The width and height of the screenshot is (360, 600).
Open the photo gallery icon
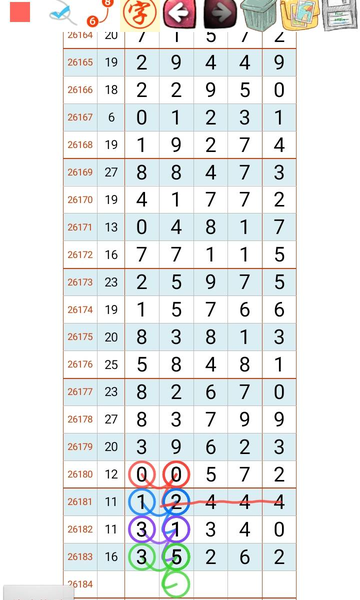pos(300,15)
